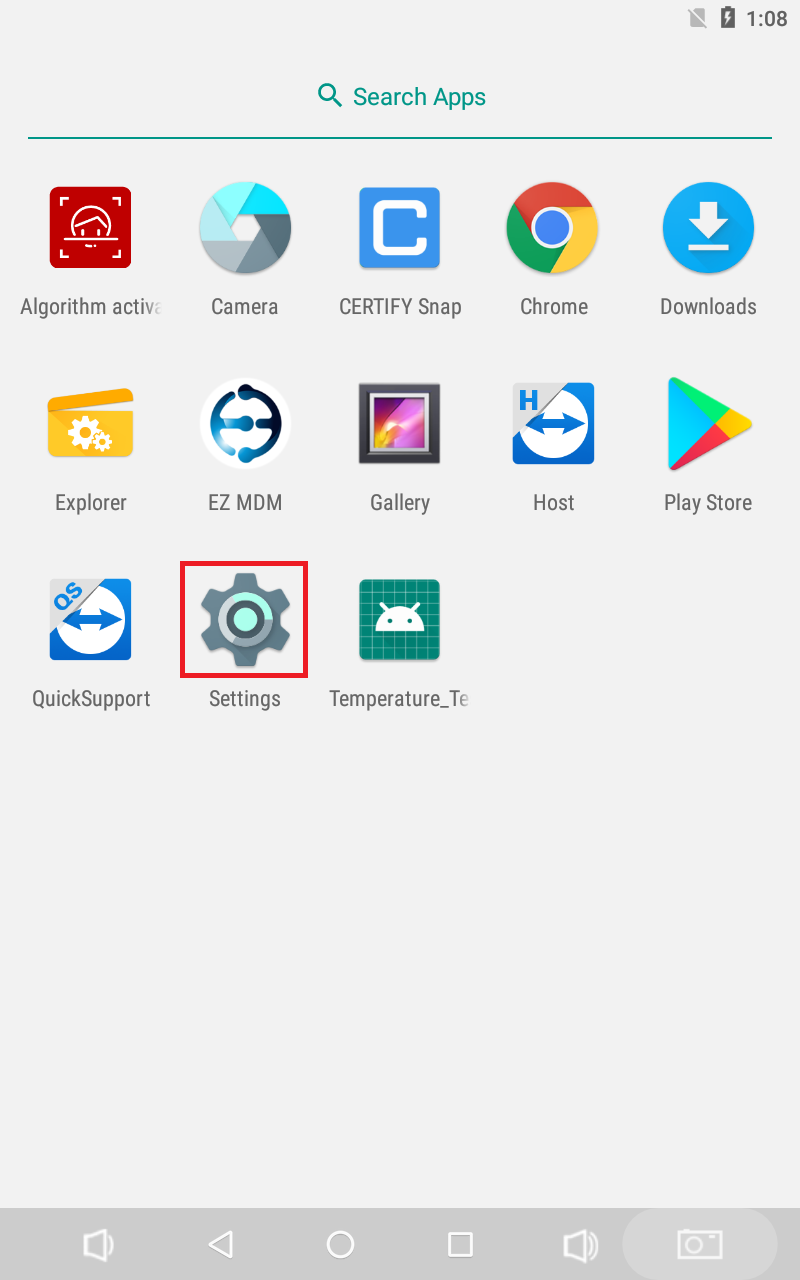Take a screenshot with the camera button

tap(700, 1244)
